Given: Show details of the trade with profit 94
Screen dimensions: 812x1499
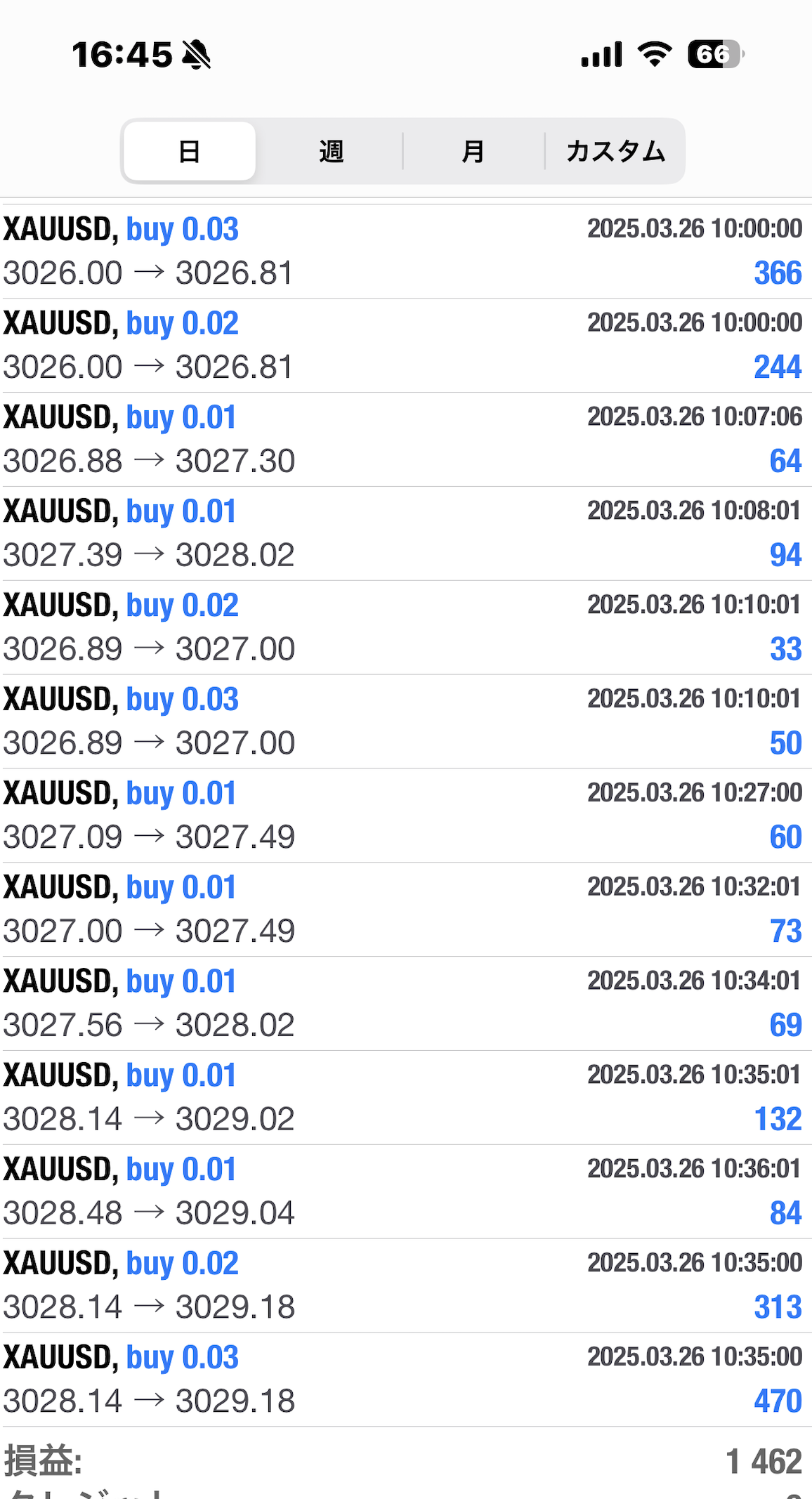Looking at the screenshot, I should coord(406,533).
